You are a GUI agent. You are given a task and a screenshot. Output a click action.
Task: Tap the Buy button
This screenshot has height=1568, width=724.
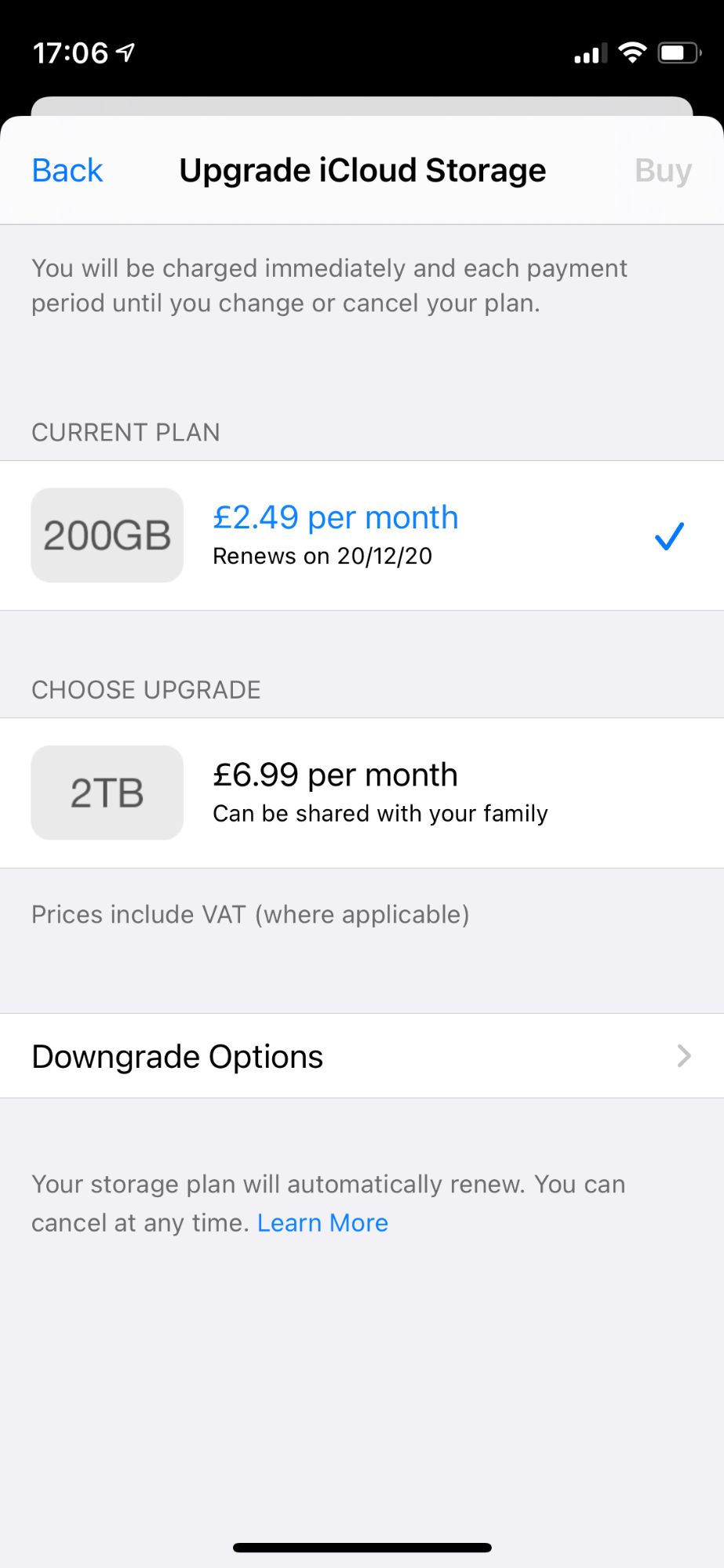pyautogui.click(x=663, y=170)
